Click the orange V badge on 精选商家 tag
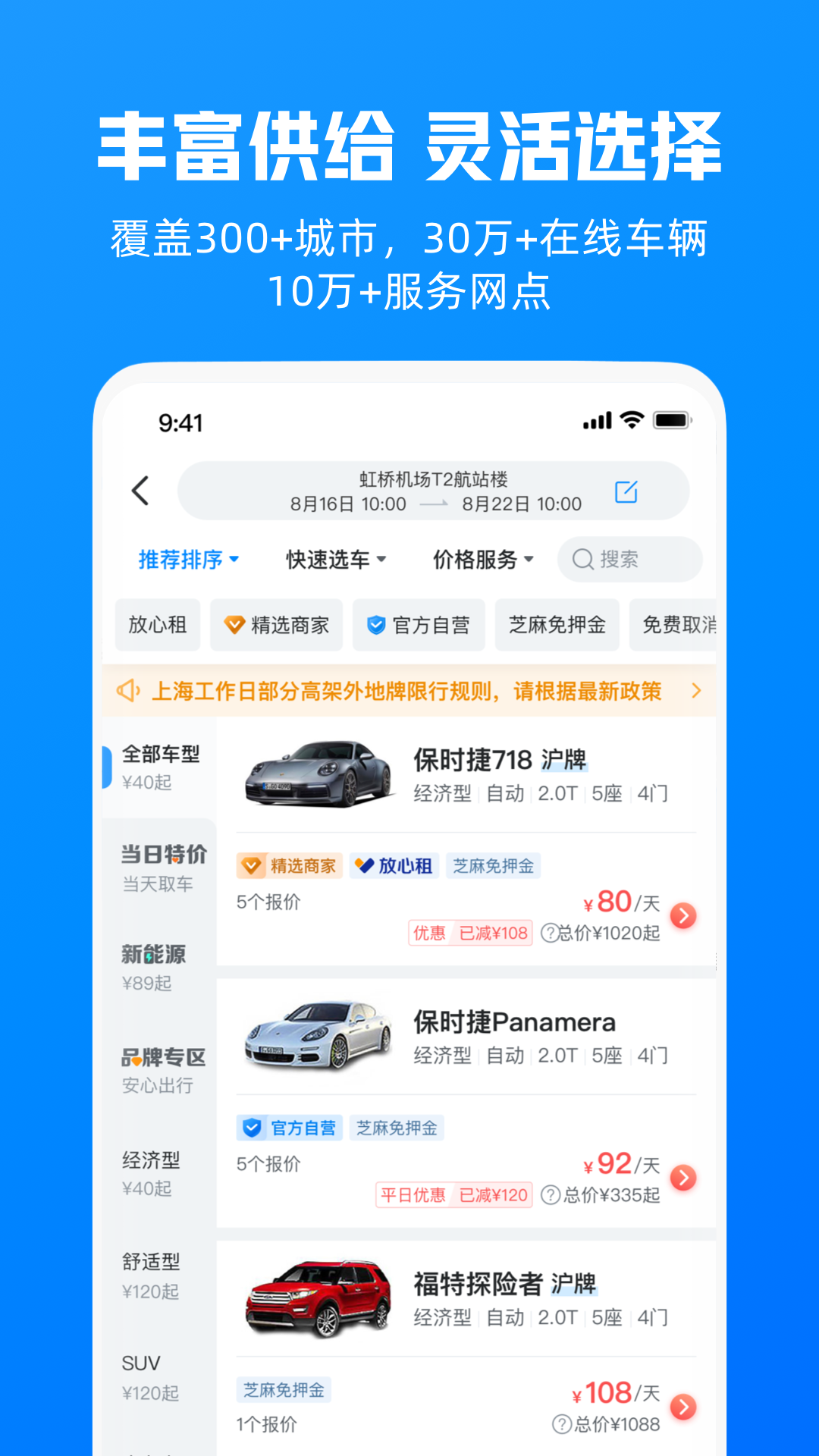 [x=253, y=865]
